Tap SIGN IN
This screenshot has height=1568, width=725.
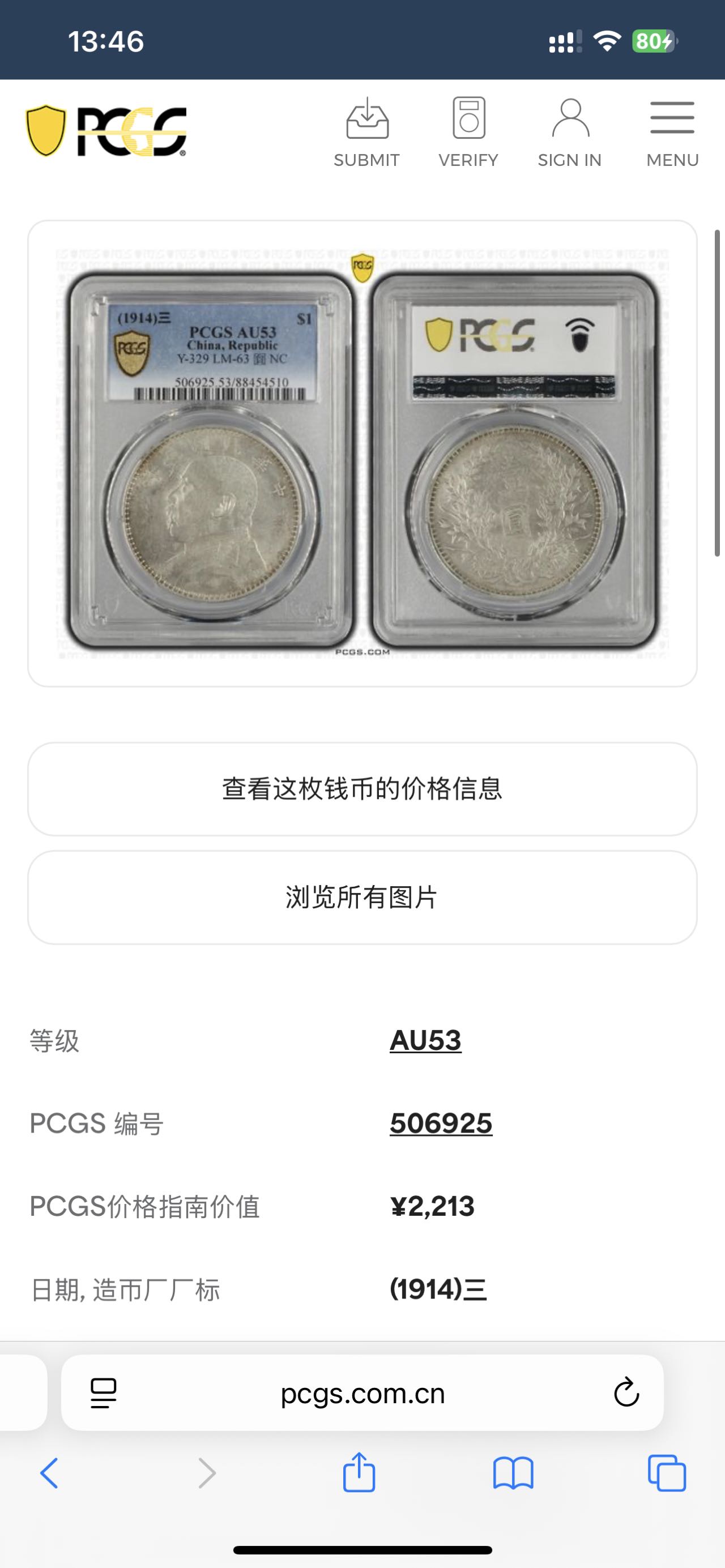(x=570, y=132)
